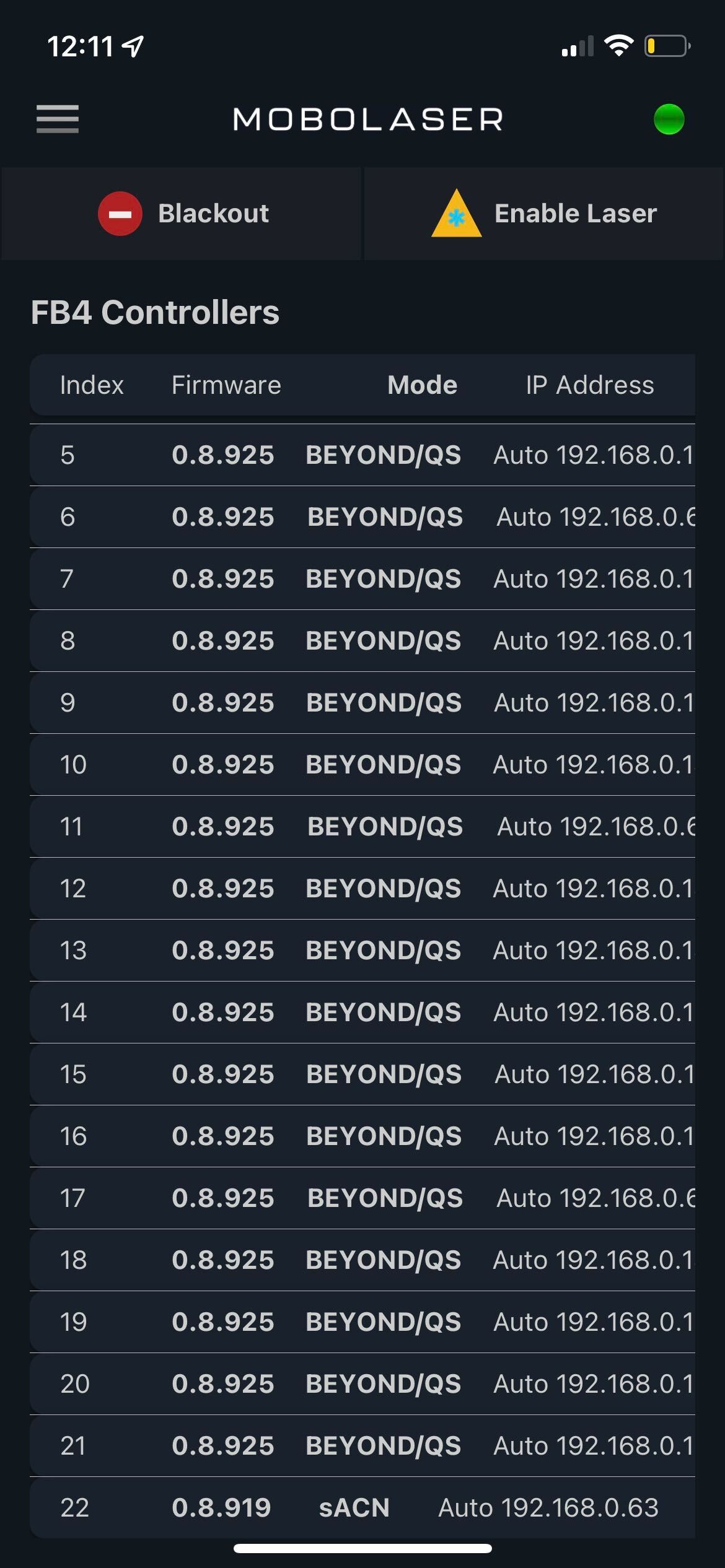The height and width of the screenshot is (1568, 725).
Task: Tap the Blackout button
Action: (x=181, y=214)
